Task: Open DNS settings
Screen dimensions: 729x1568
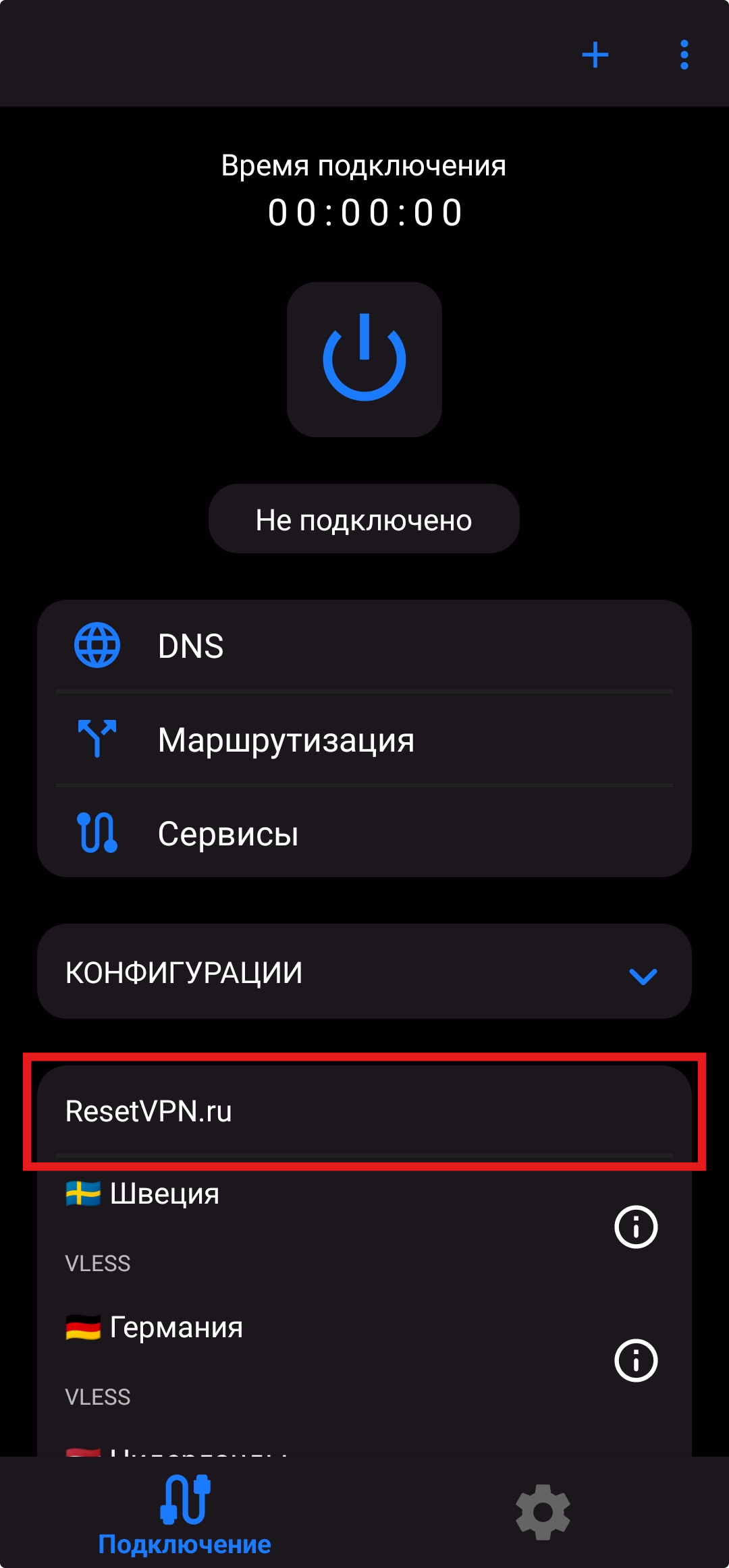Action: pyautogui.click(x=364, y=646)
